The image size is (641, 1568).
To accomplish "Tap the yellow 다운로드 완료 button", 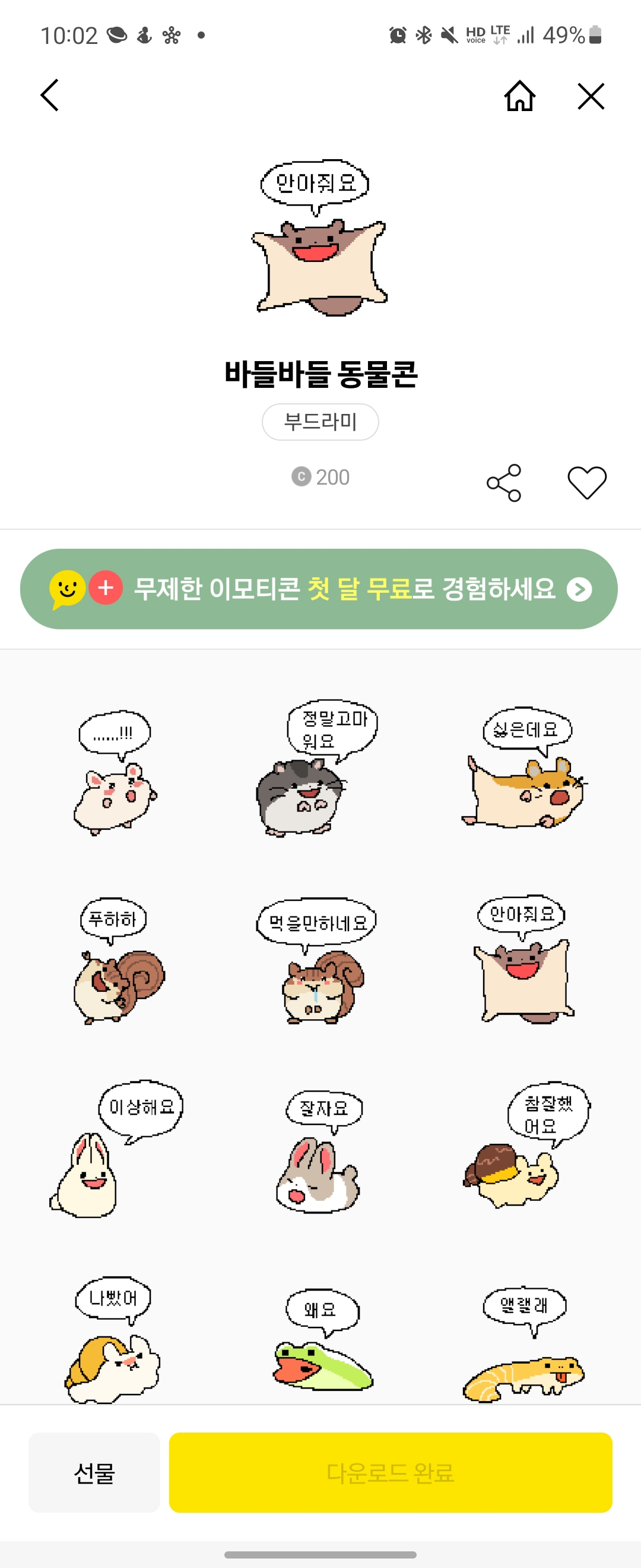I will (x=390, y=1472).
